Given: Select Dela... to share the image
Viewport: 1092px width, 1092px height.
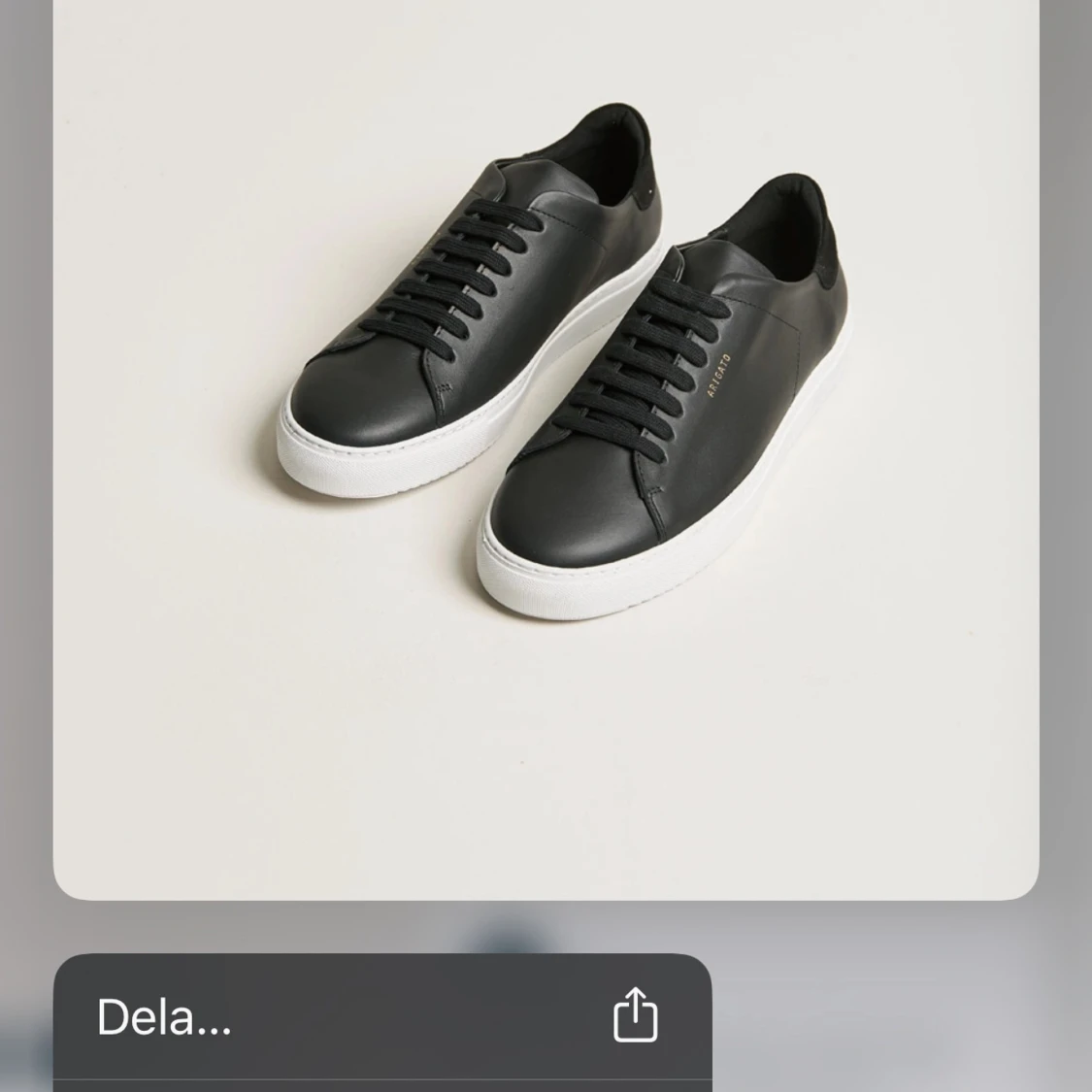Looking at the screenshot, I should (x=381, y=1017).
